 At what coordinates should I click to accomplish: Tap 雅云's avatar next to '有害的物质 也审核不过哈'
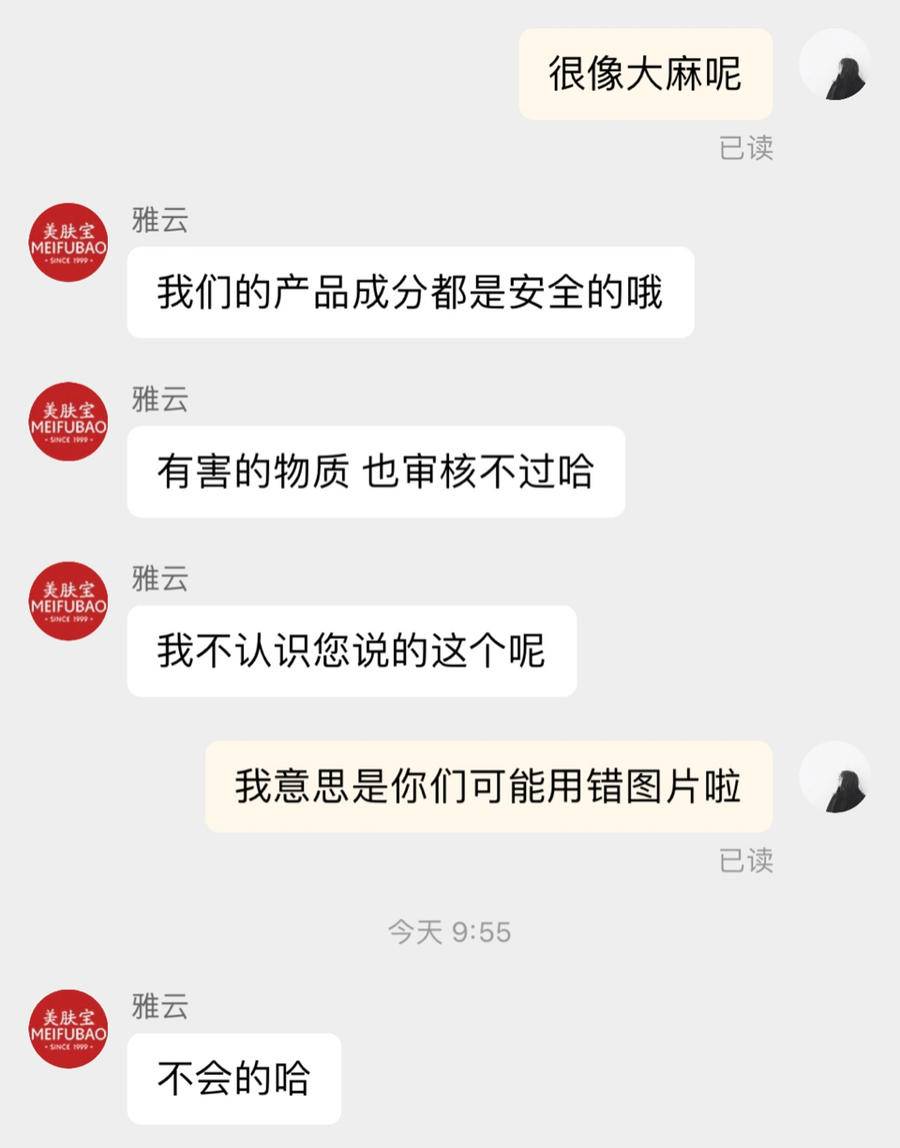(x=68, y=421)
